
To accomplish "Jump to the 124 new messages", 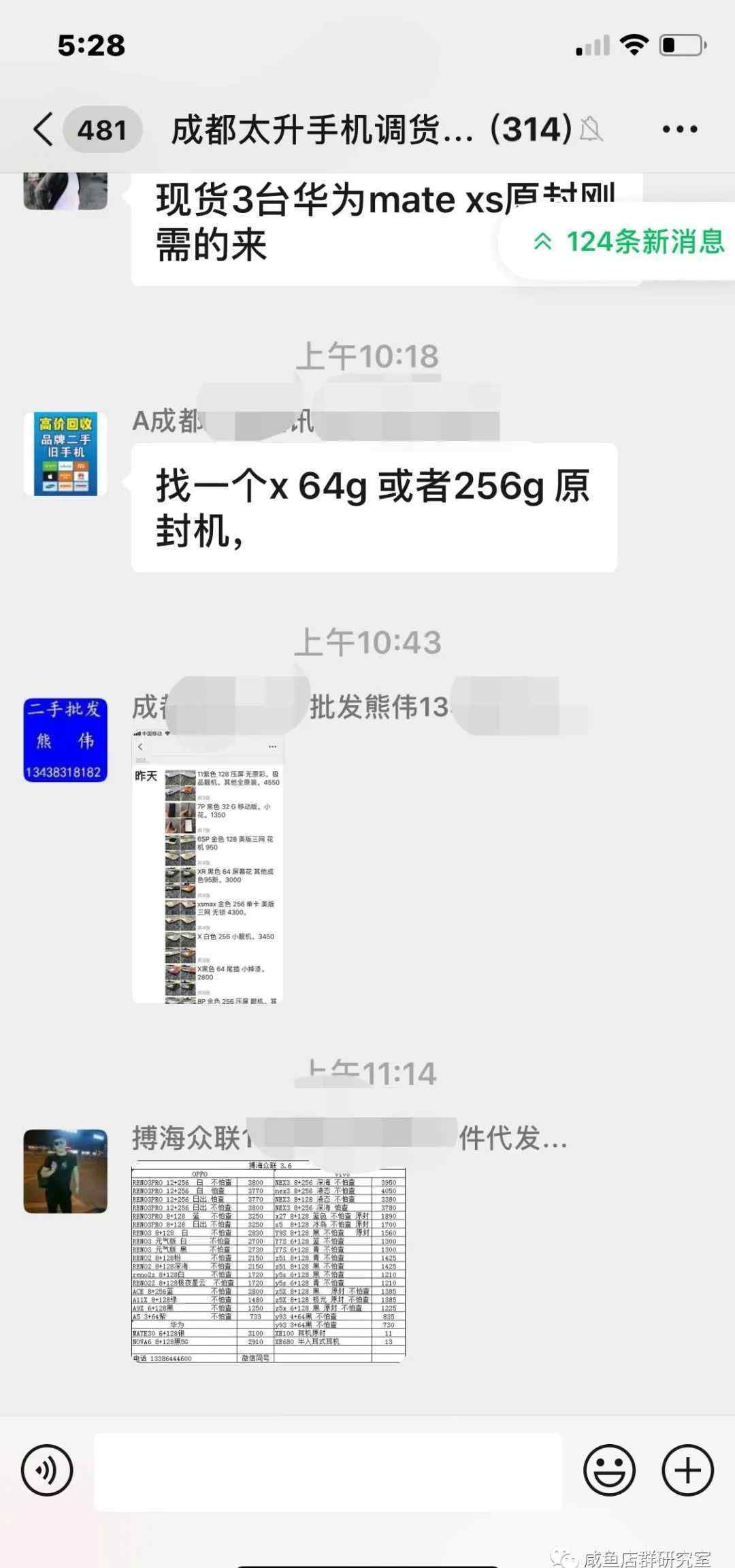I will pos(629,242).
